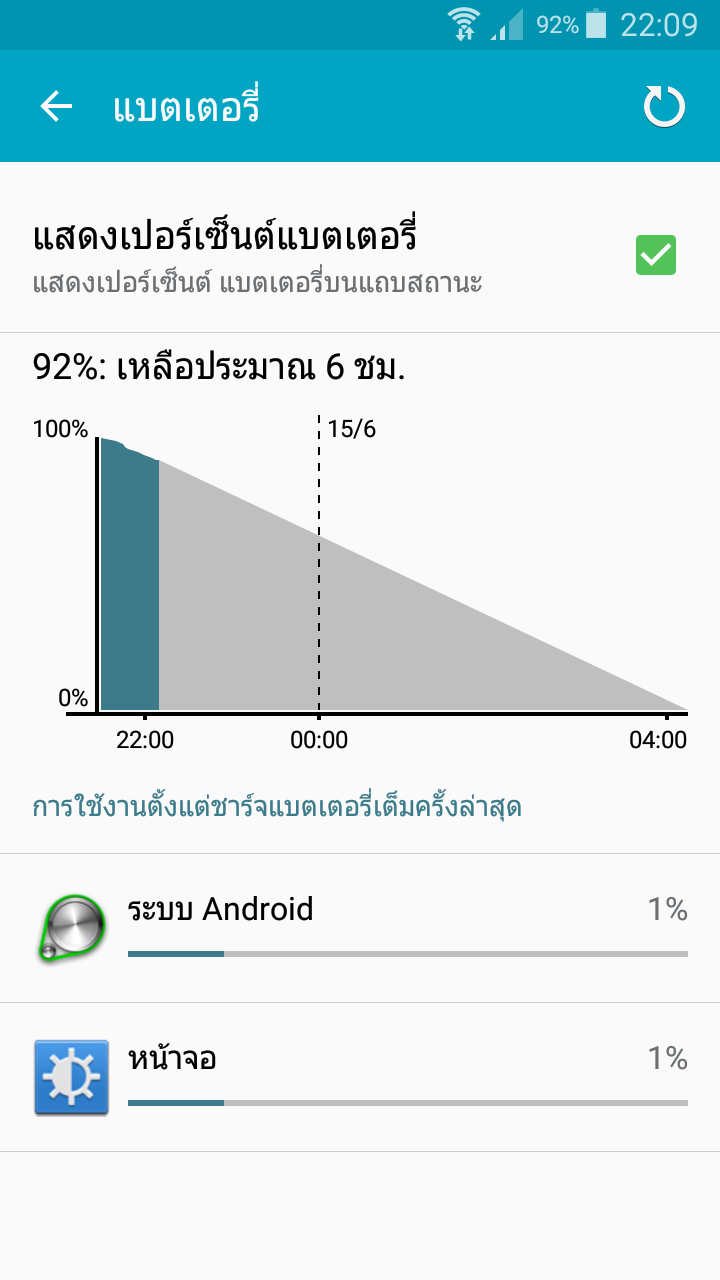Open หน้าจอ battery usage details
Viewport: 720px width, 1280px height.
(x=360, y=1077)
